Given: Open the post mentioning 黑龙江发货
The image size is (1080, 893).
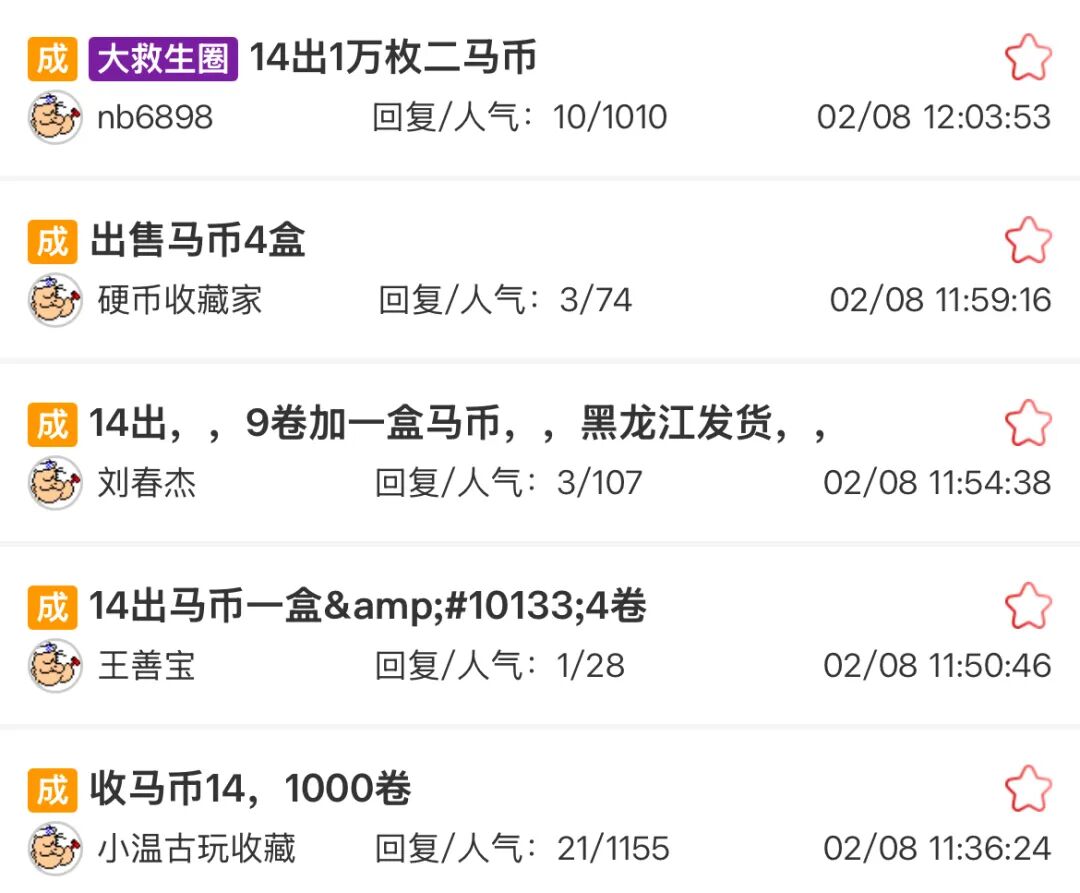Looking at the screenshot, I should [x=458, y=424].
